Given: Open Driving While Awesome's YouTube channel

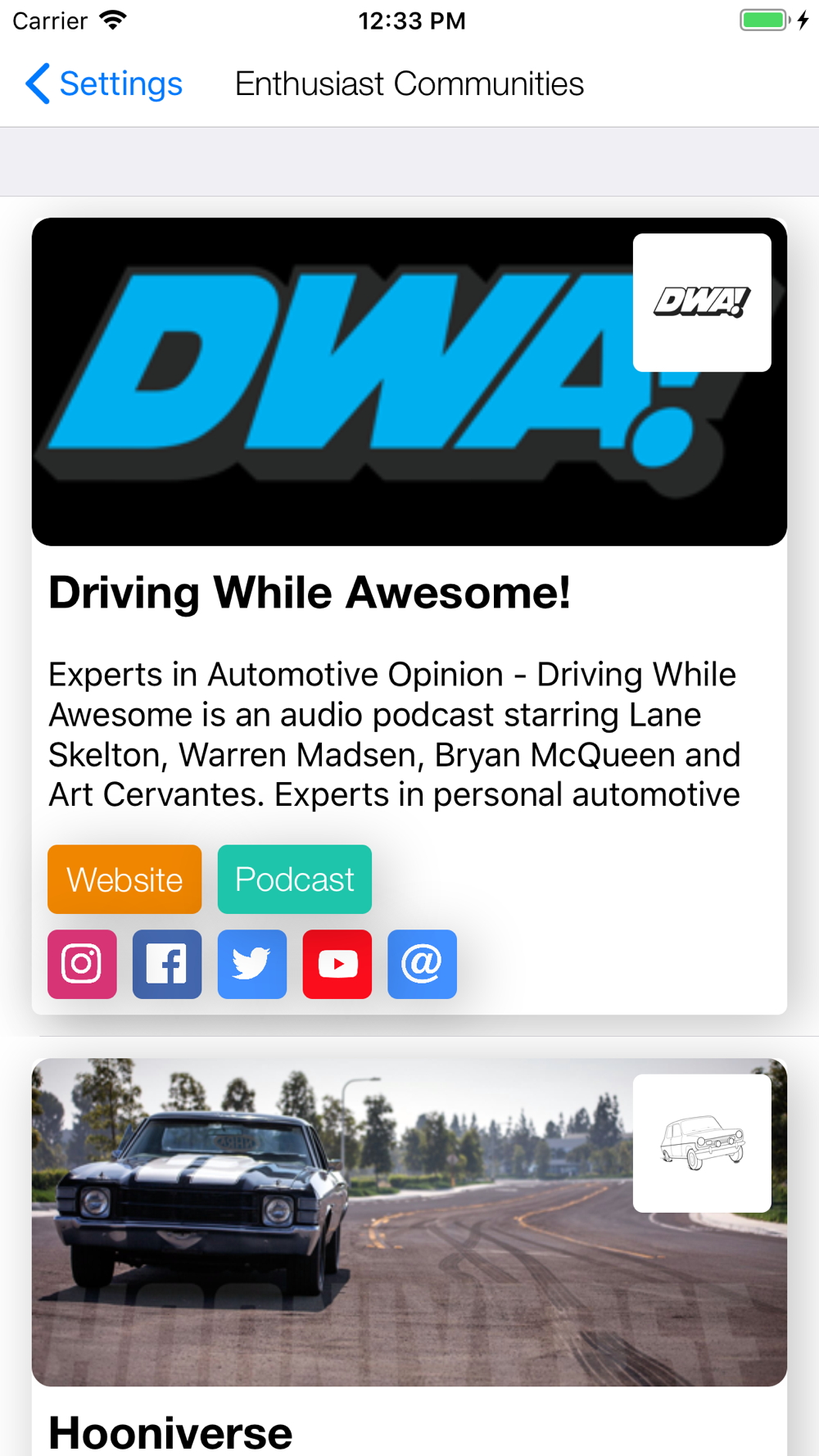Looking at the screenshot, I should (337, 965).
